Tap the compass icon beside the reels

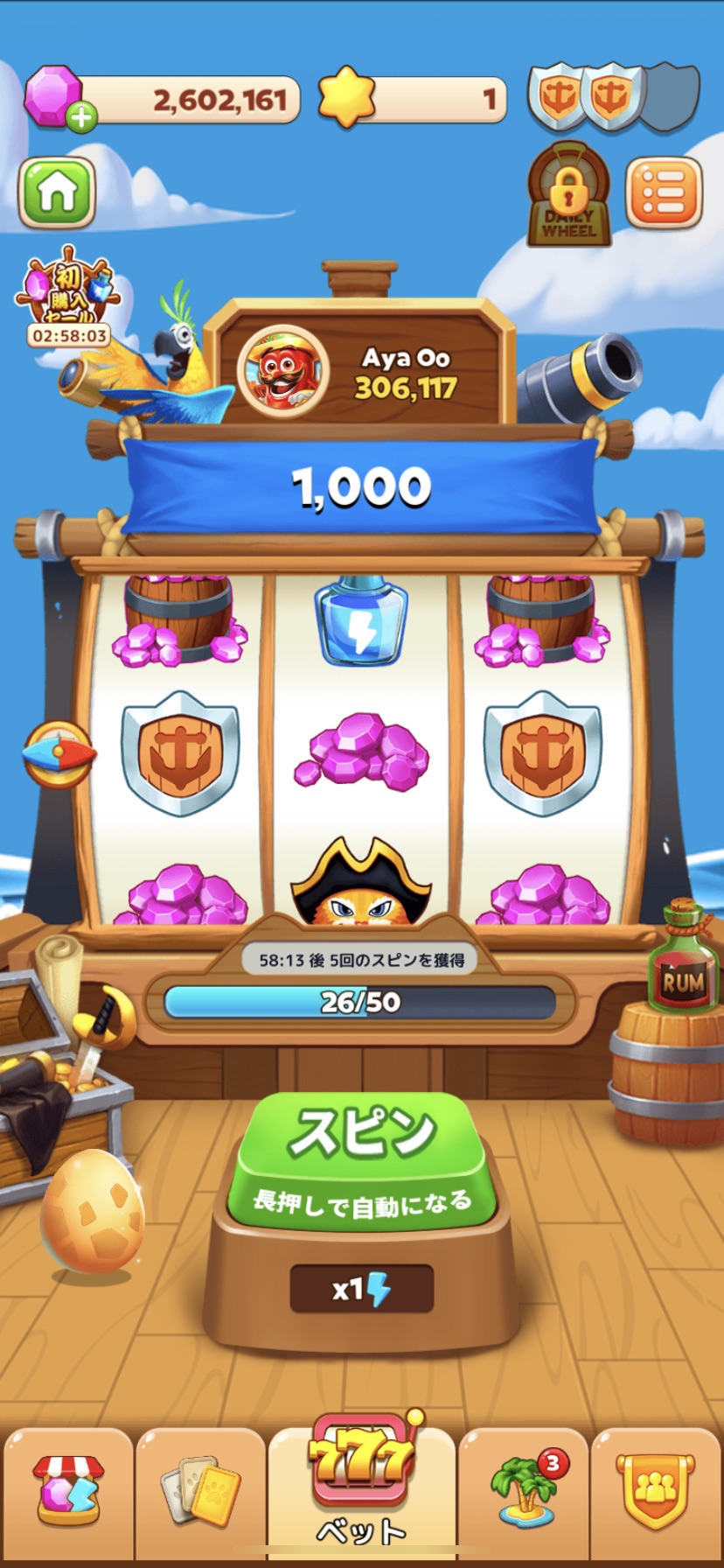coord(59,753)
